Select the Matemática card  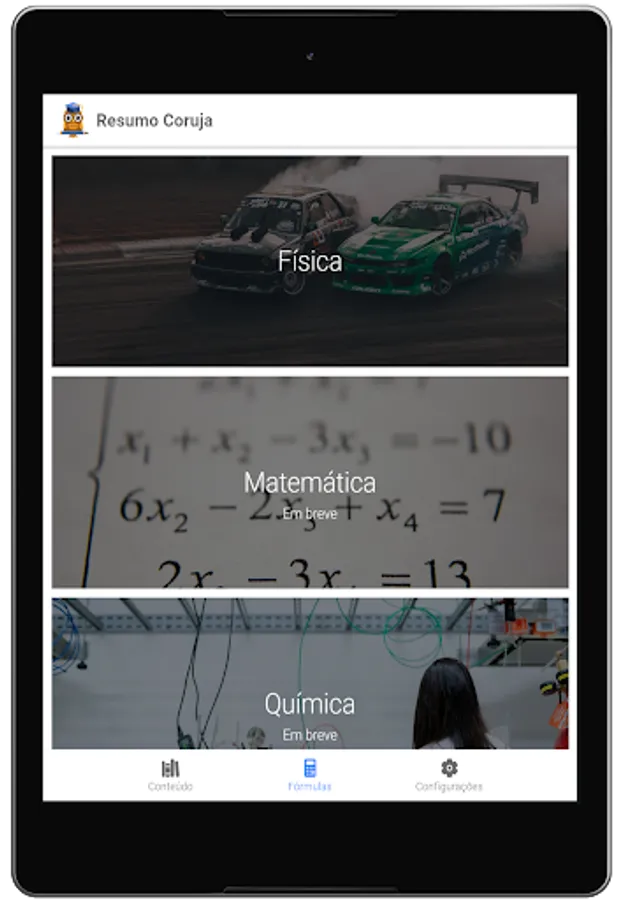[x=310, y=482]
